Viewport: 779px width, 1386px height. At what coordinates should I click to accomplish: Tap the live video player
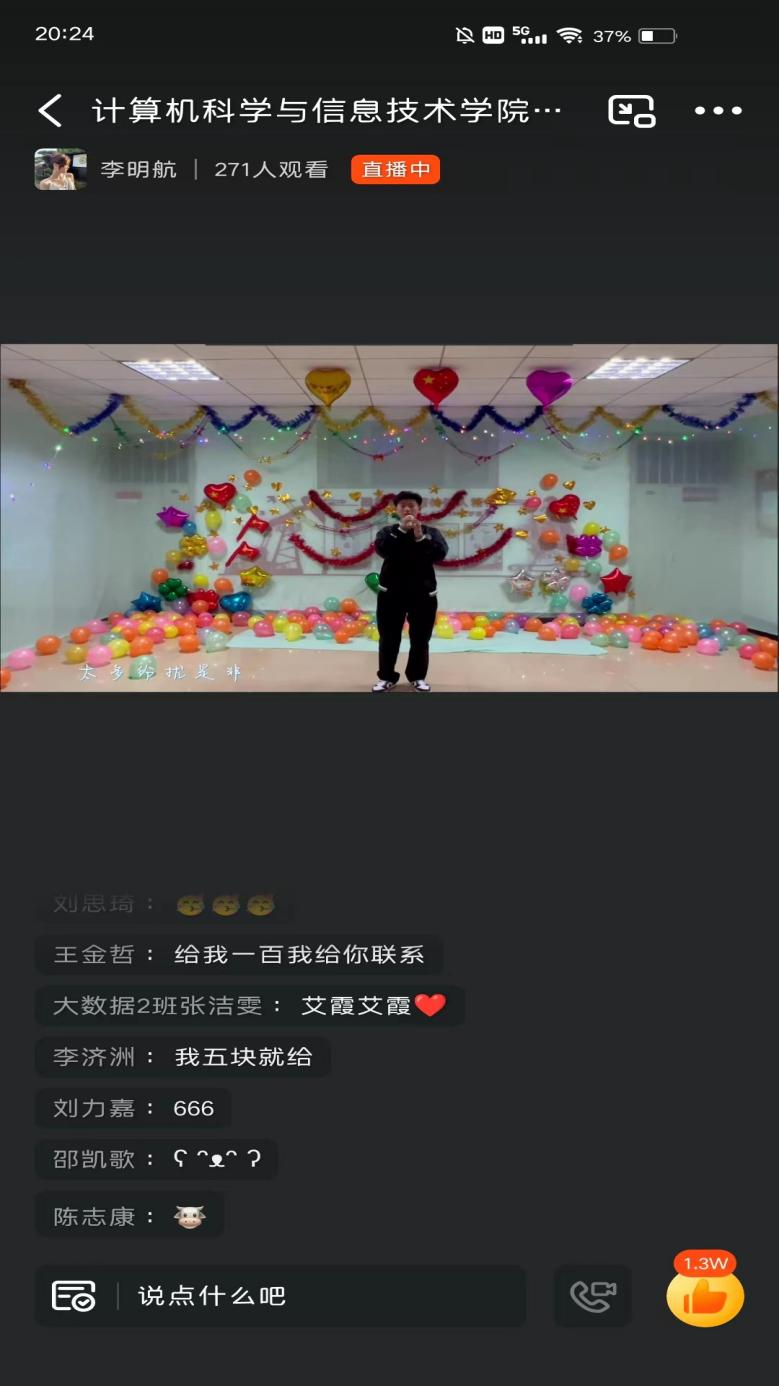(389, 518)
